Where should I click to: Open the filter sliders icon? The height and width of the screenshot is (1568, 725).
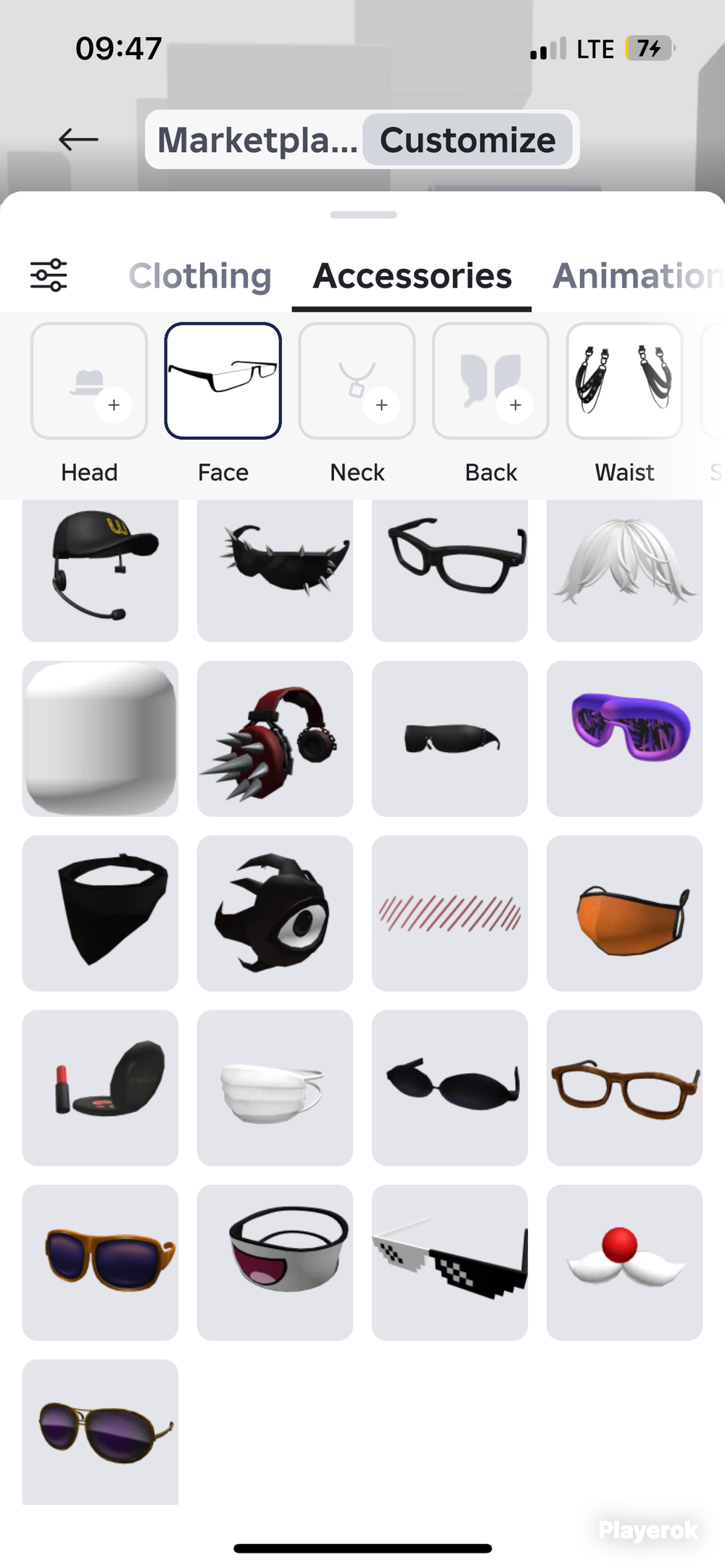(x=49, y=275)
